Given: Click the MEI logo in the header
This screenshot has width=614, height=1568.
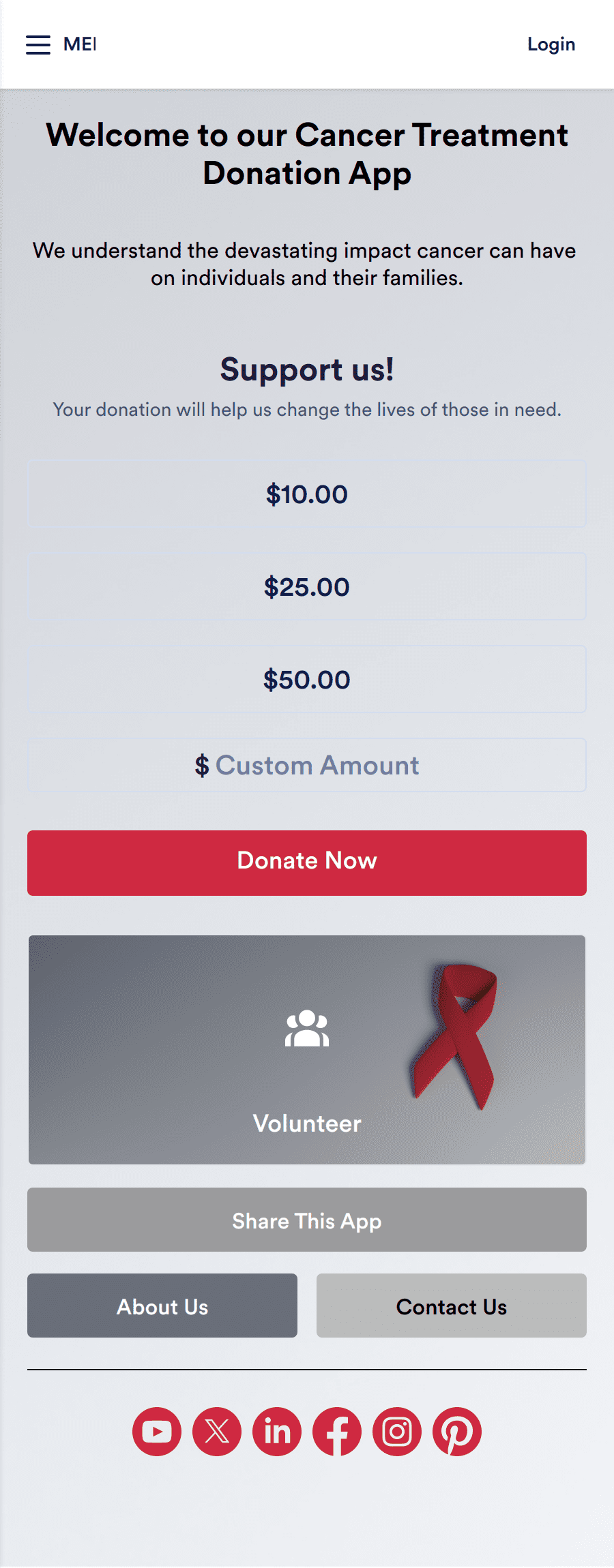Looking at the screenshot, I should tap(80, 44).
